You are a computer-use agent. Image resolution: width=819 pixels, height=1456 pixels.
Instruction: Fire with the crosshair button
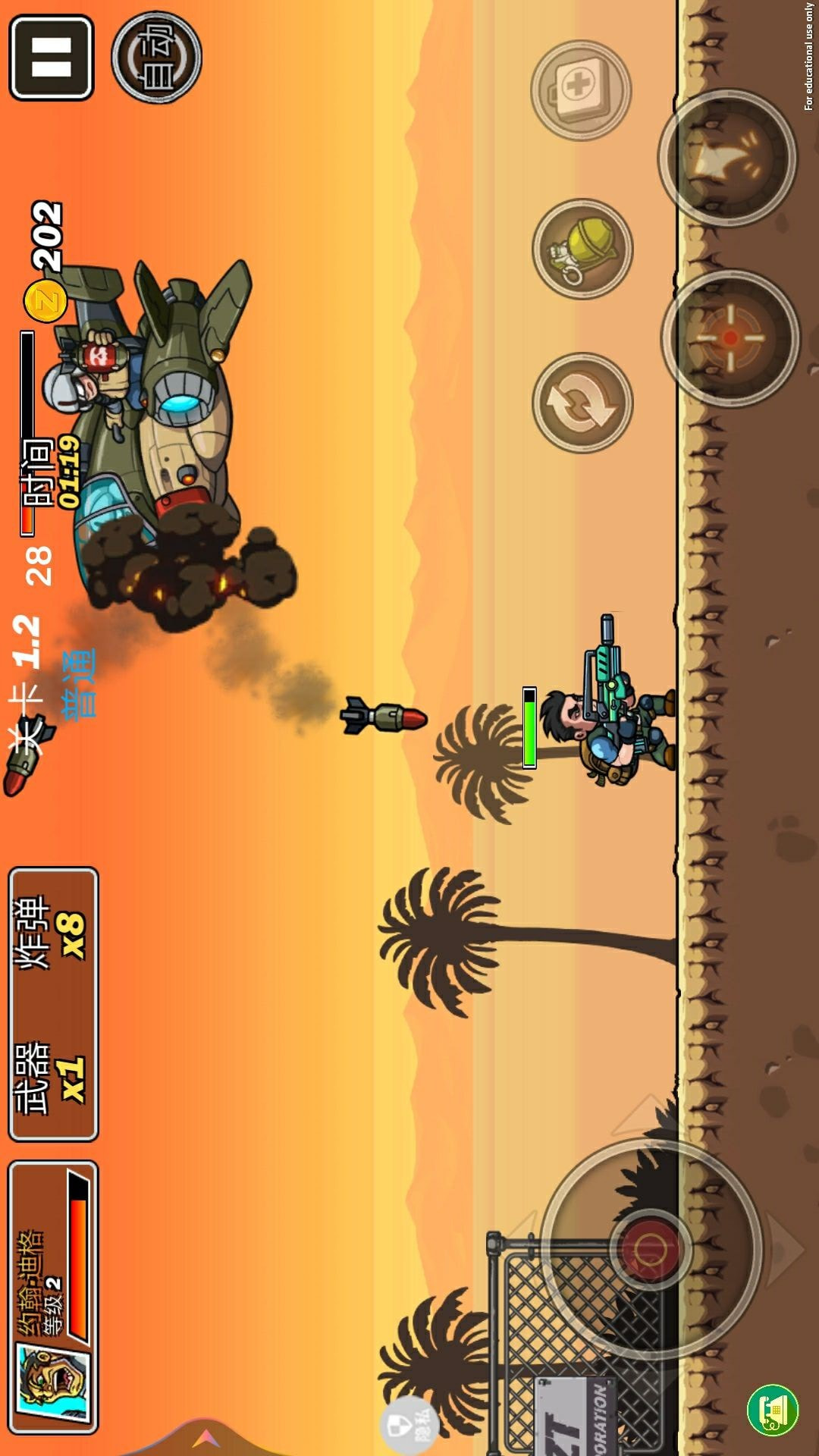click(x=730, y=338)
